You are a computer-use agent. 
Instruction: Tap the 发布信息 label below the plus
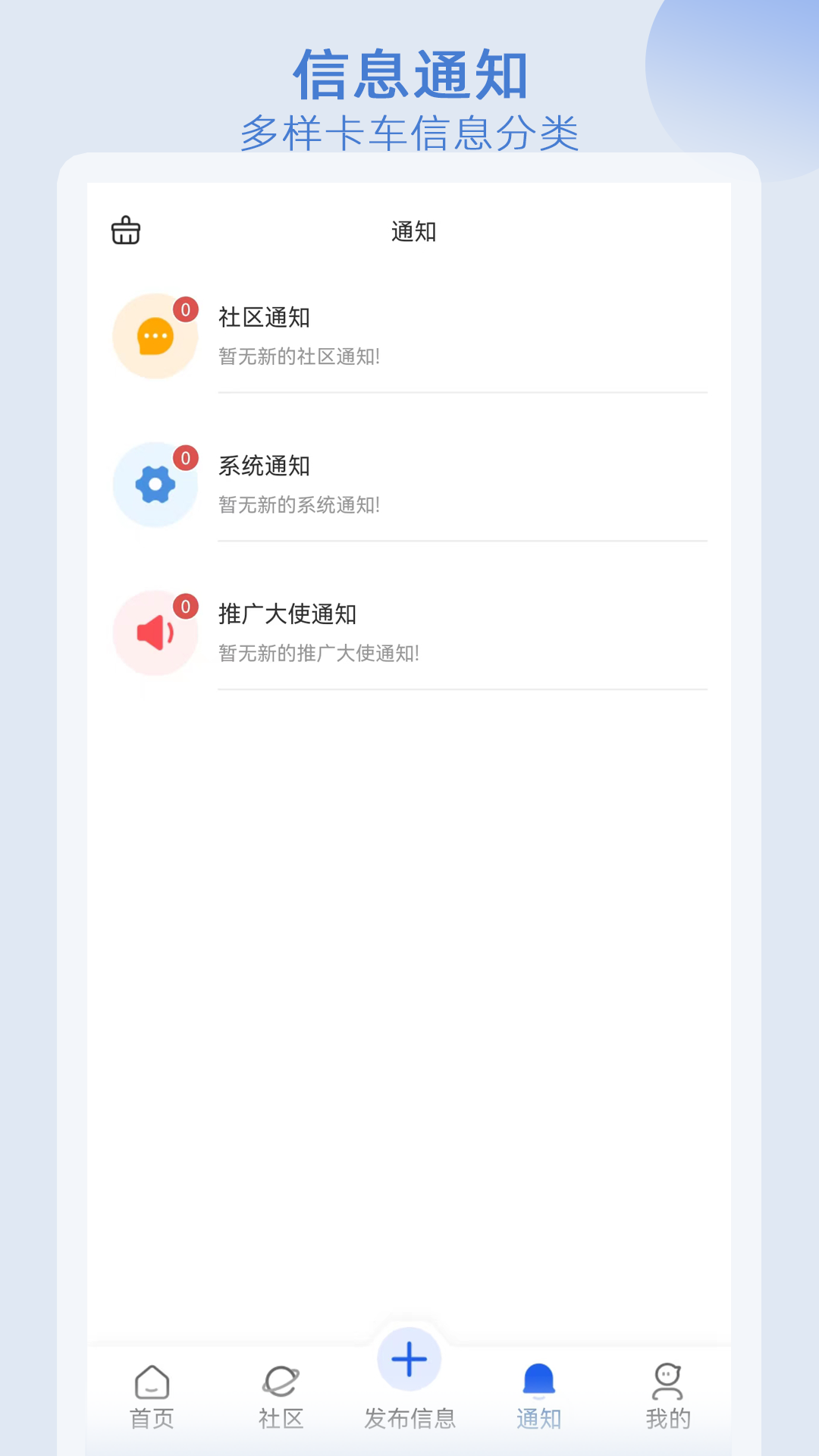pos(409,1417)
